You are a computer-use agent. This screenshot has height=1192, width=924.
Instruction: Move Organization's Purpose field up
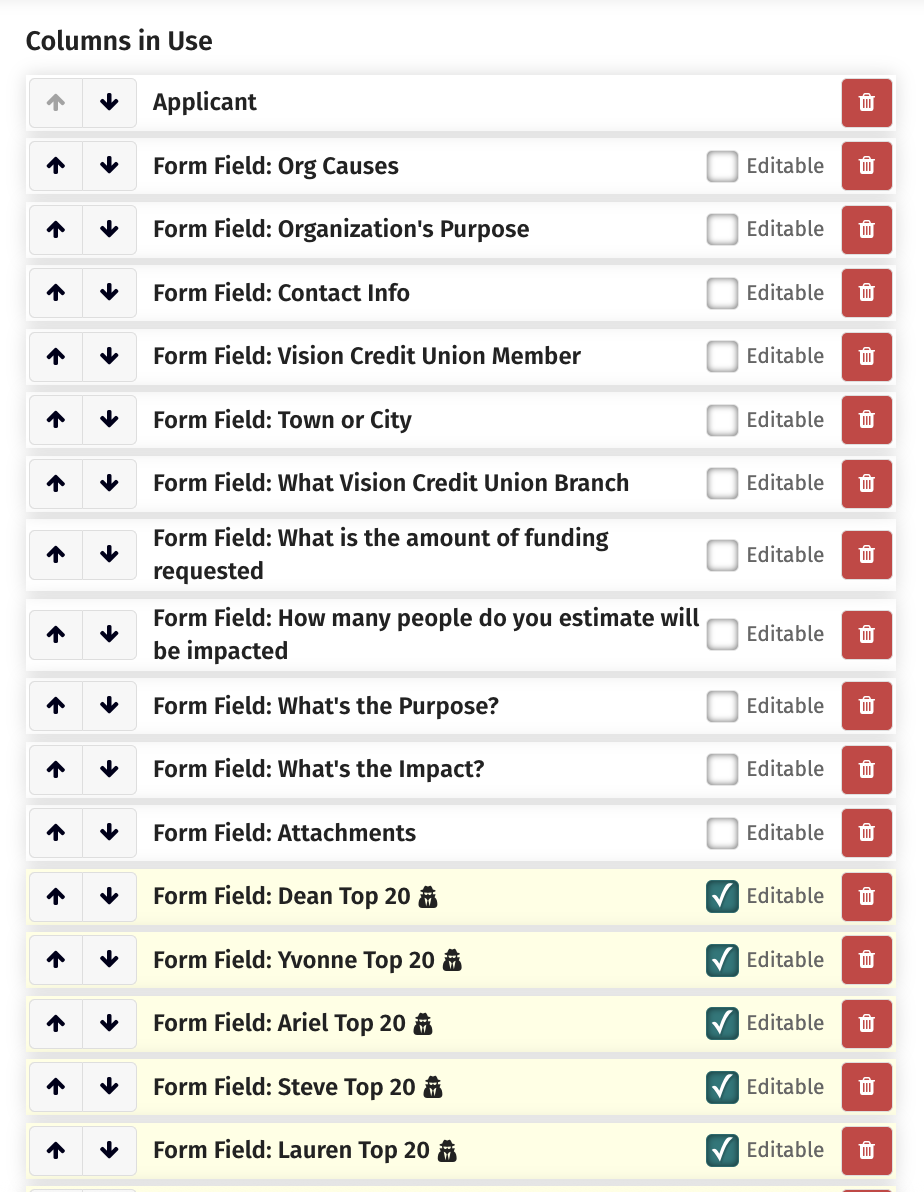tap(55, 229)
